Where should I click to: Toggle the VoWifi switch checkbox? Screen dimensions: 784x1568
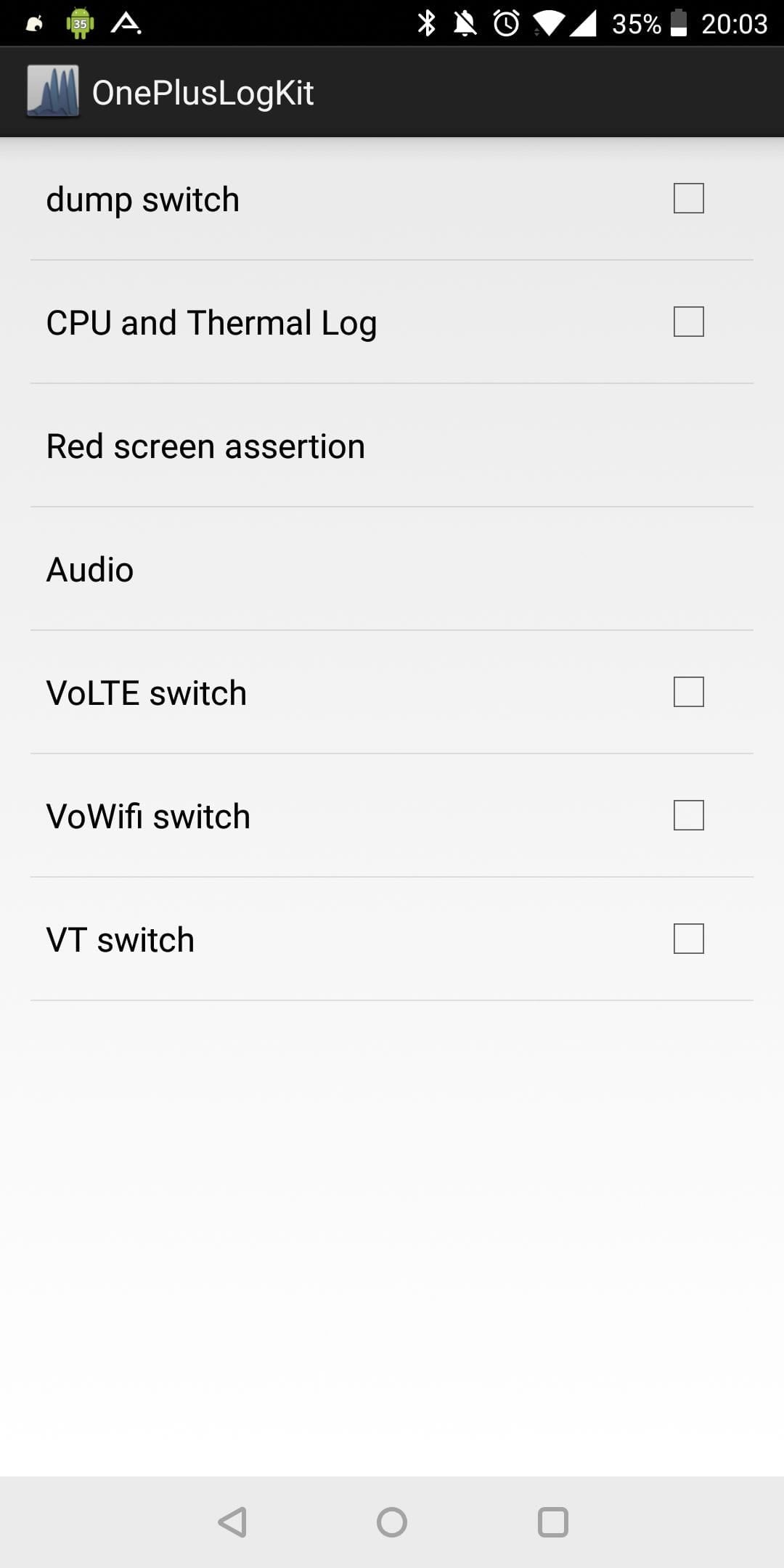(688, 815)
